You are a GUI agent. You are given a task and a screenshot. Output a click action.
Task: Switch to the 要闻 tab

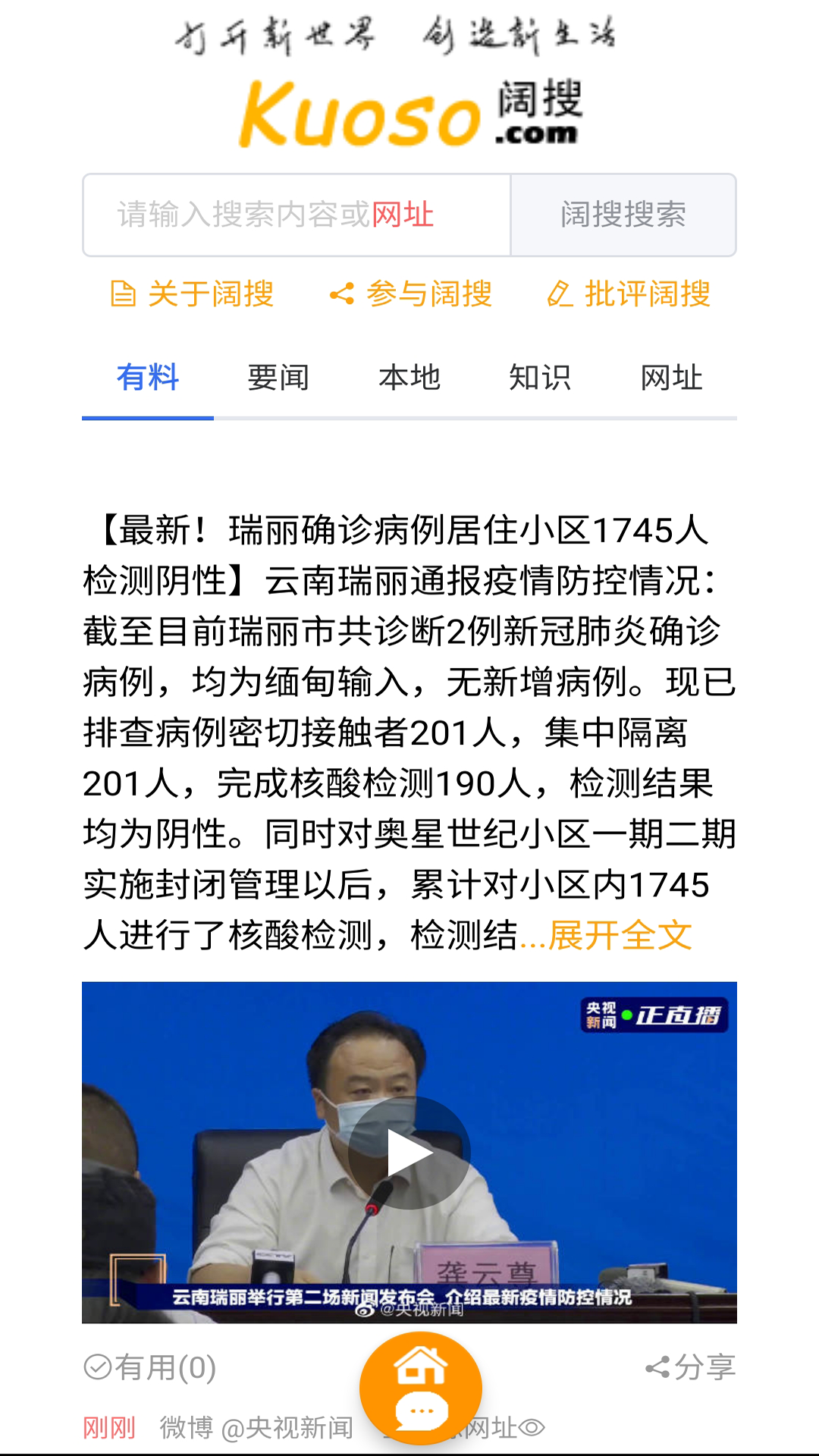point(278,378)
